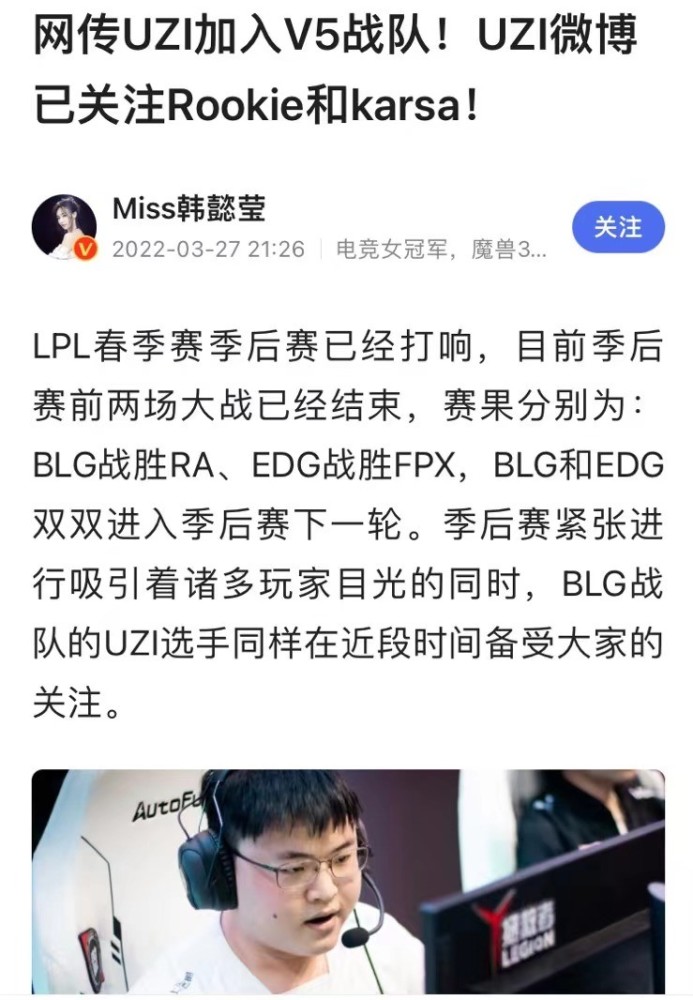Tap the author name Miss韩懿莹

(189, 208)
